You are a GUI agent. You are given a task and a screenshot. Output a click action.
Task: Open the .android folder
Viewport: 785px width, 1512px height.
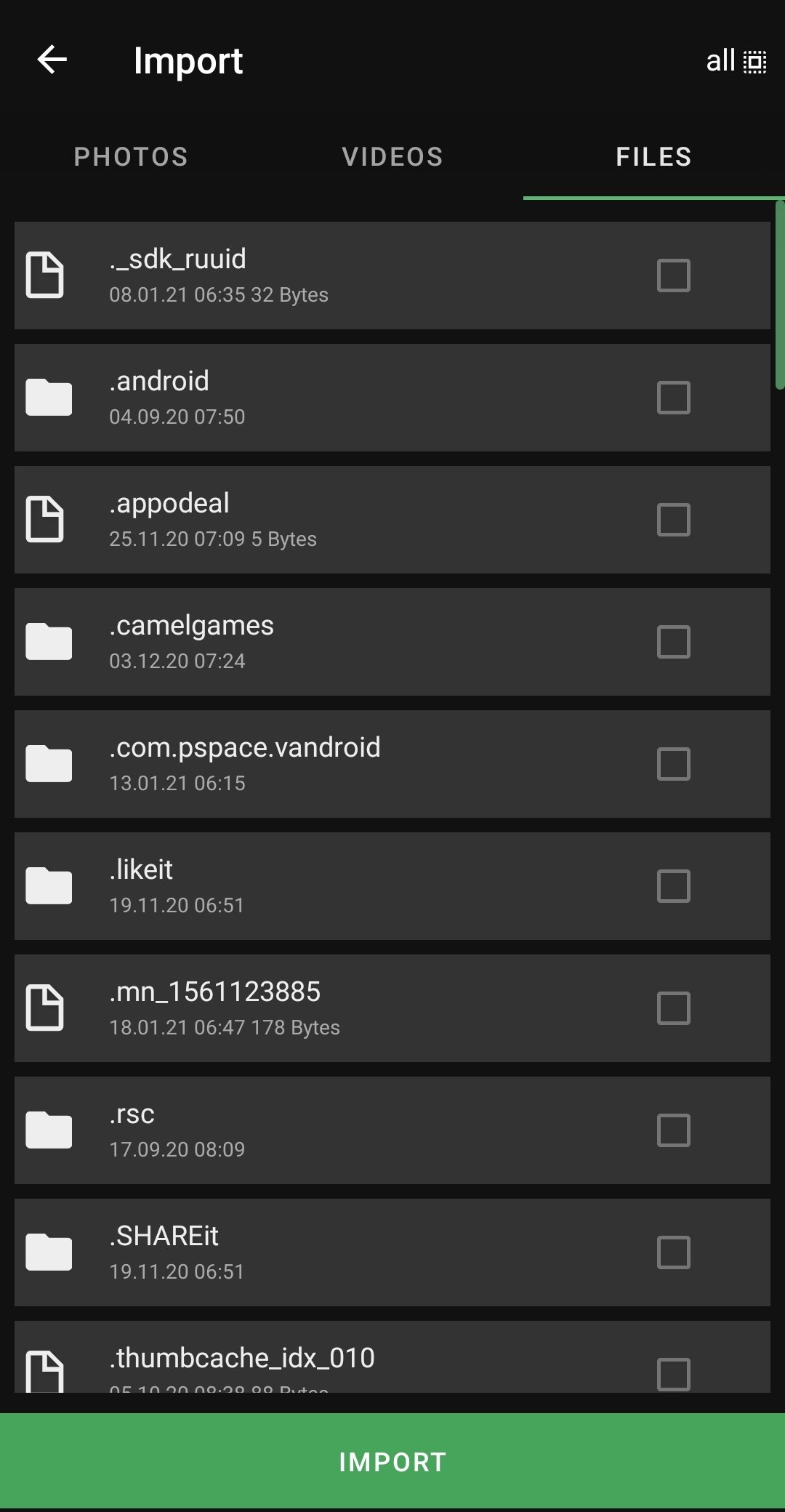click(x=392, y=398)
